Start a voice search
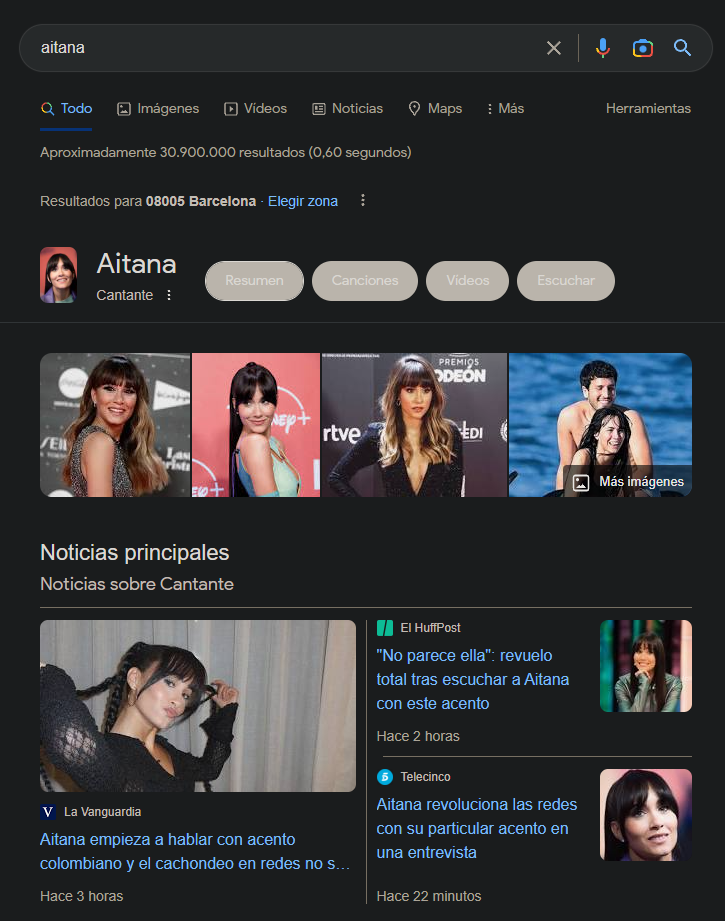The height and width of the screenshot is (921, 725). (602, 48)
